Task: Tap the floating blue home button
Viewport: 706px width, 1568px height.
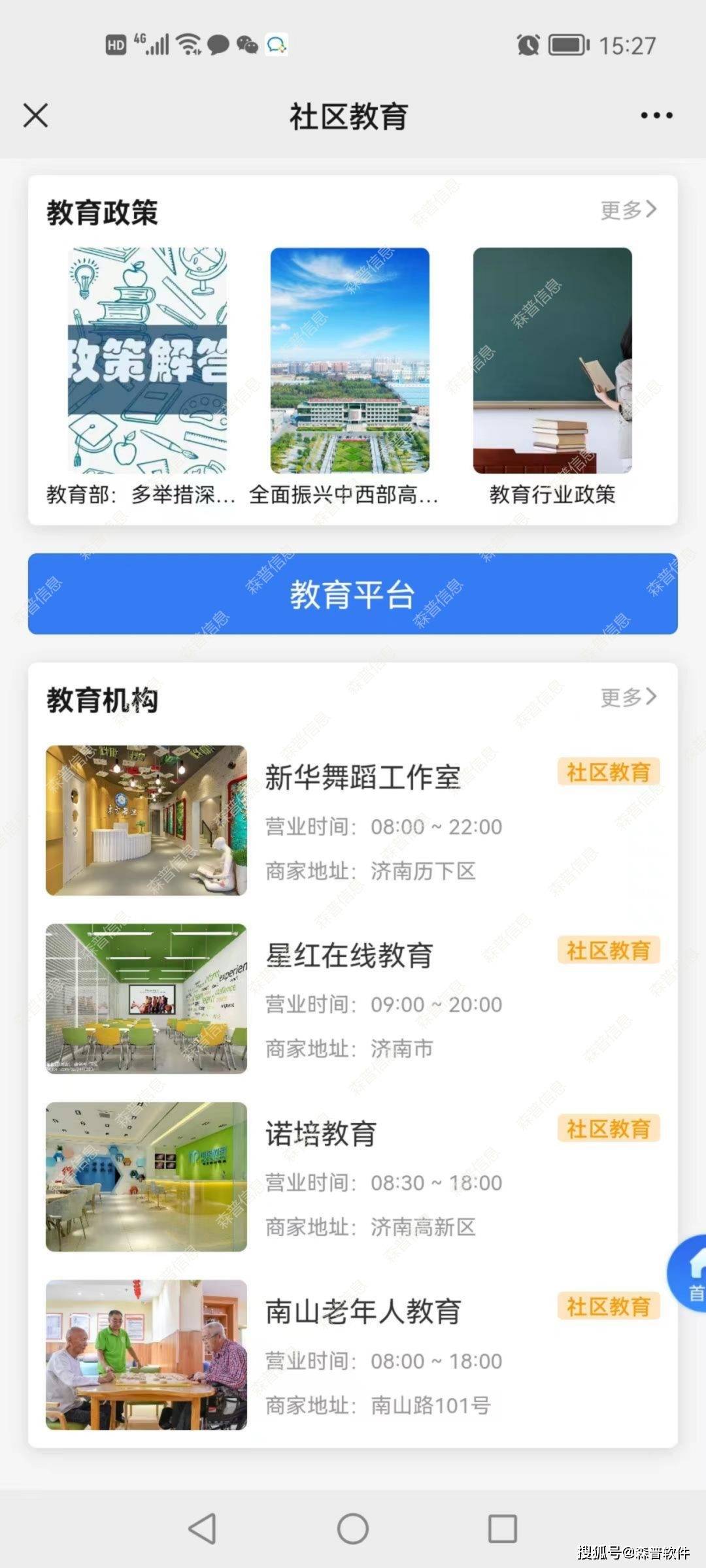Action: point(688,1273)
